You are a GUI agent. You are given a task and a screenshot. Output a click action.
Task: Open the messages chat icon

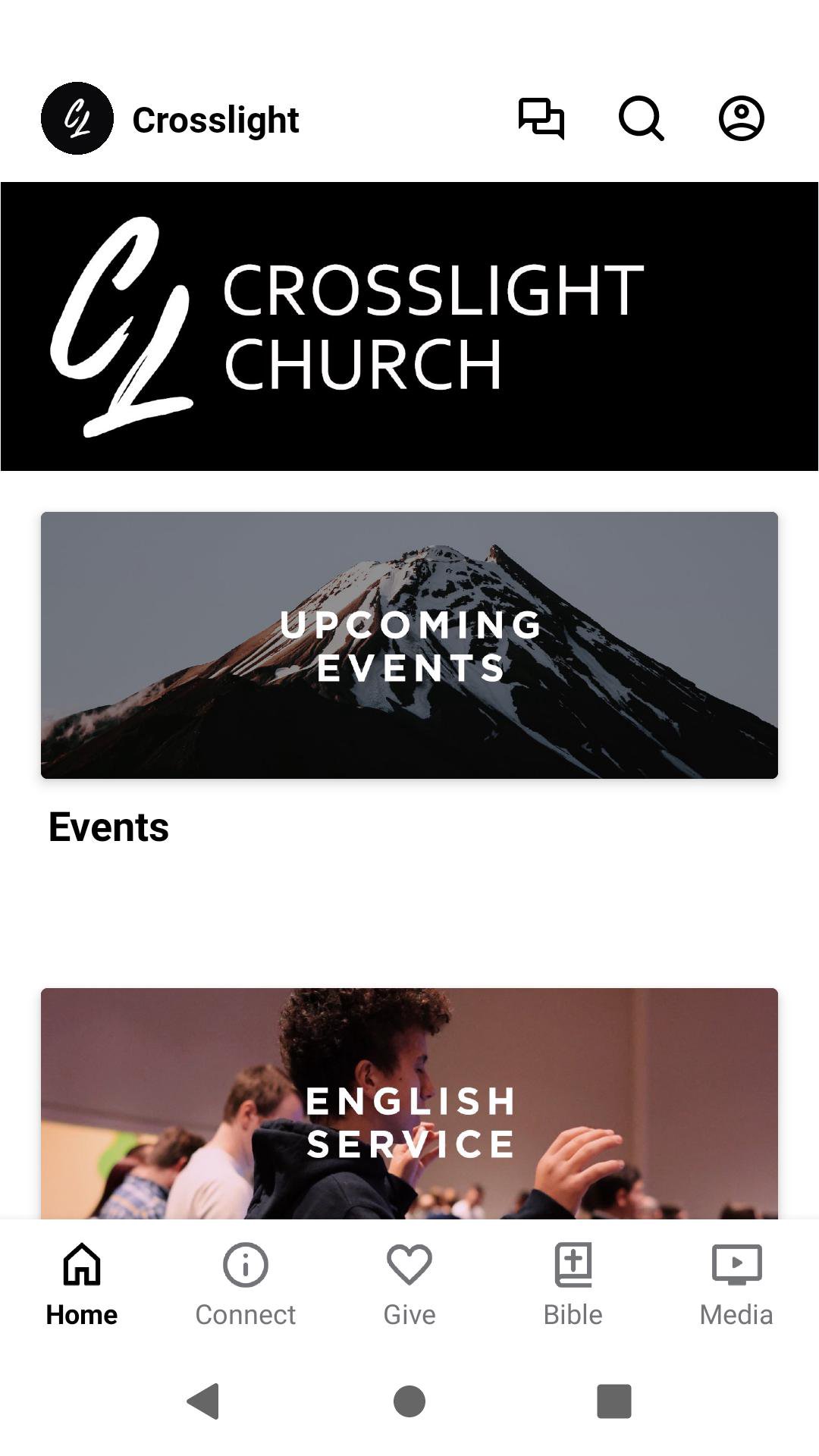click(x=541, y=119)
